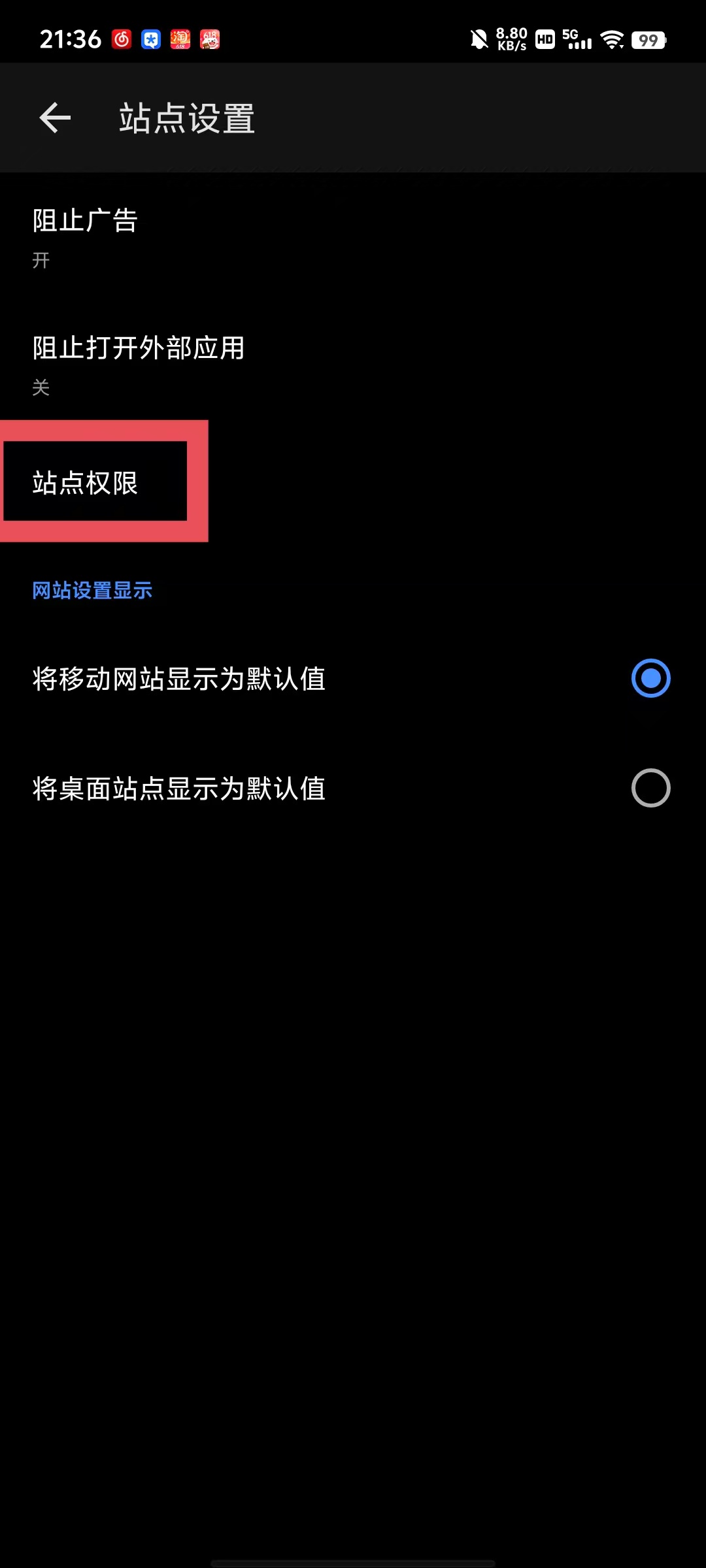706x1568 pixels.
Task: Select 将桌面站点显示为默认值
Action: (353, 788)
